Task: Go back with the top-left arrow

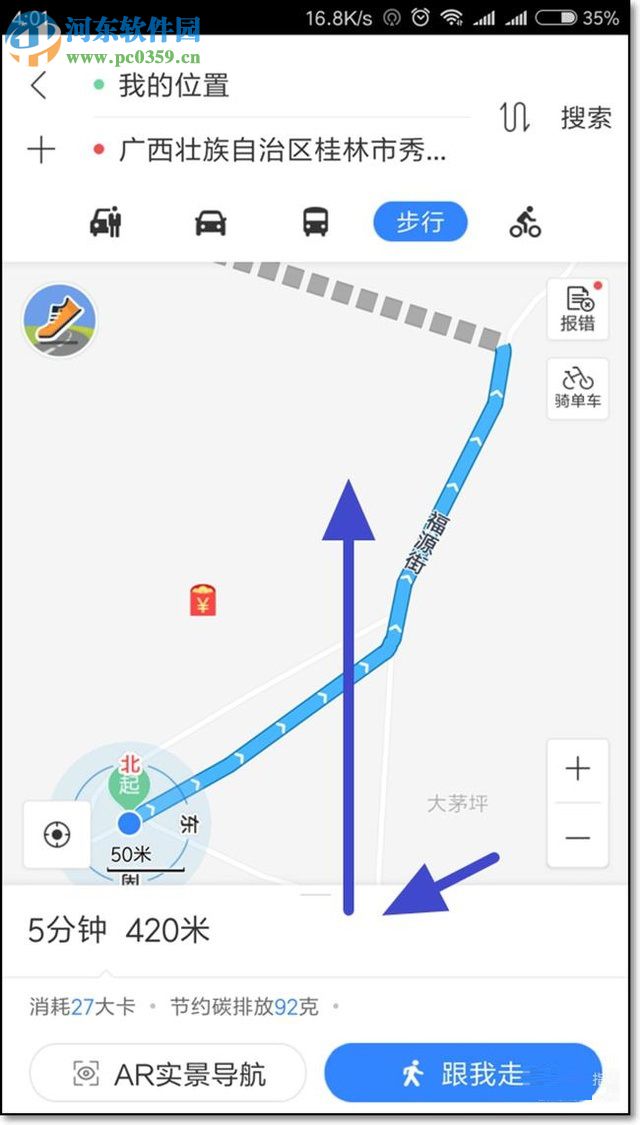Action: (38, 86)
